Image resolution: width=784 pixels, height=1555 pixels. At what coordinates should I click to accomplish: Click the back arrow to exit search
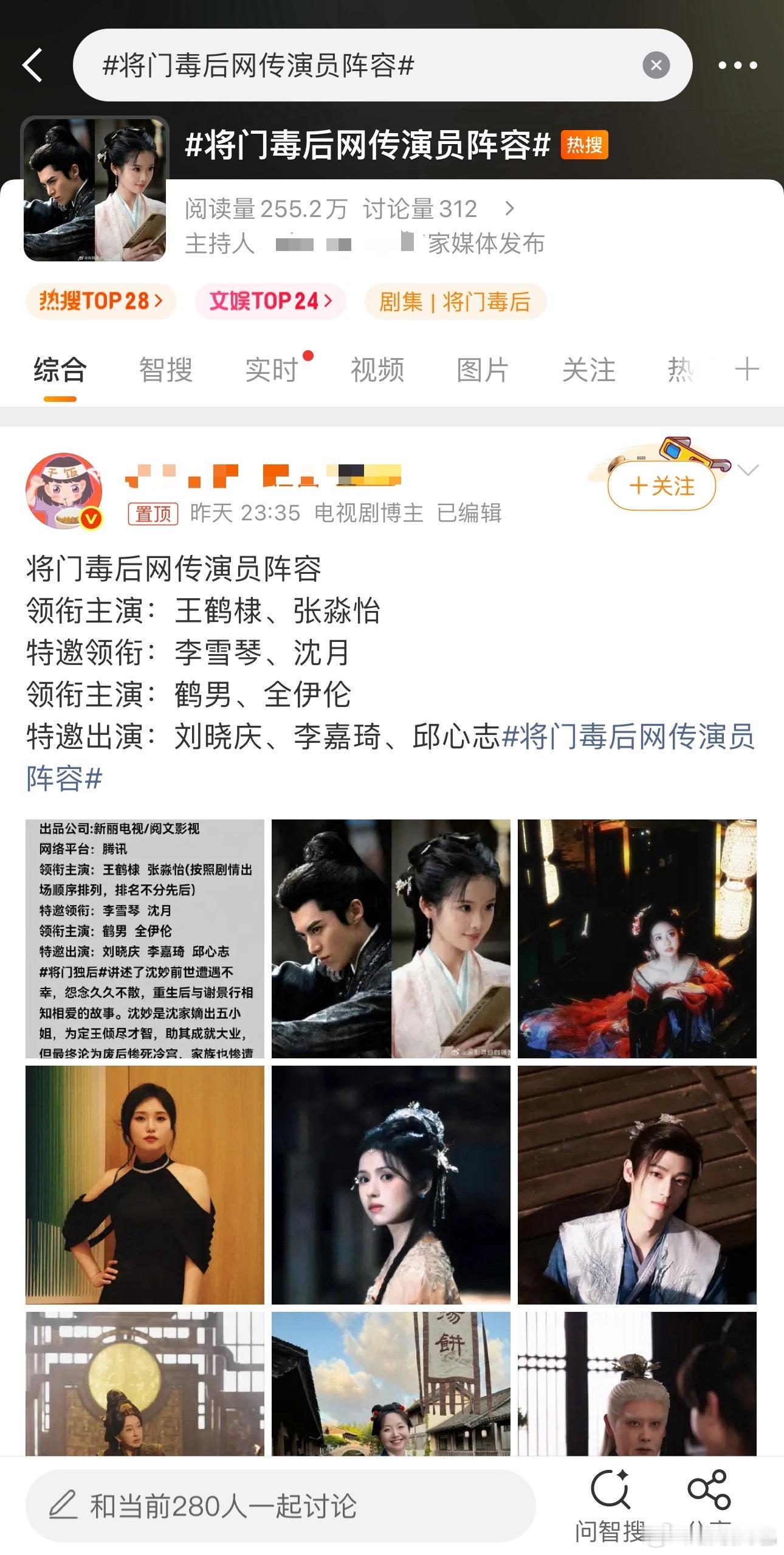[35, 65]
